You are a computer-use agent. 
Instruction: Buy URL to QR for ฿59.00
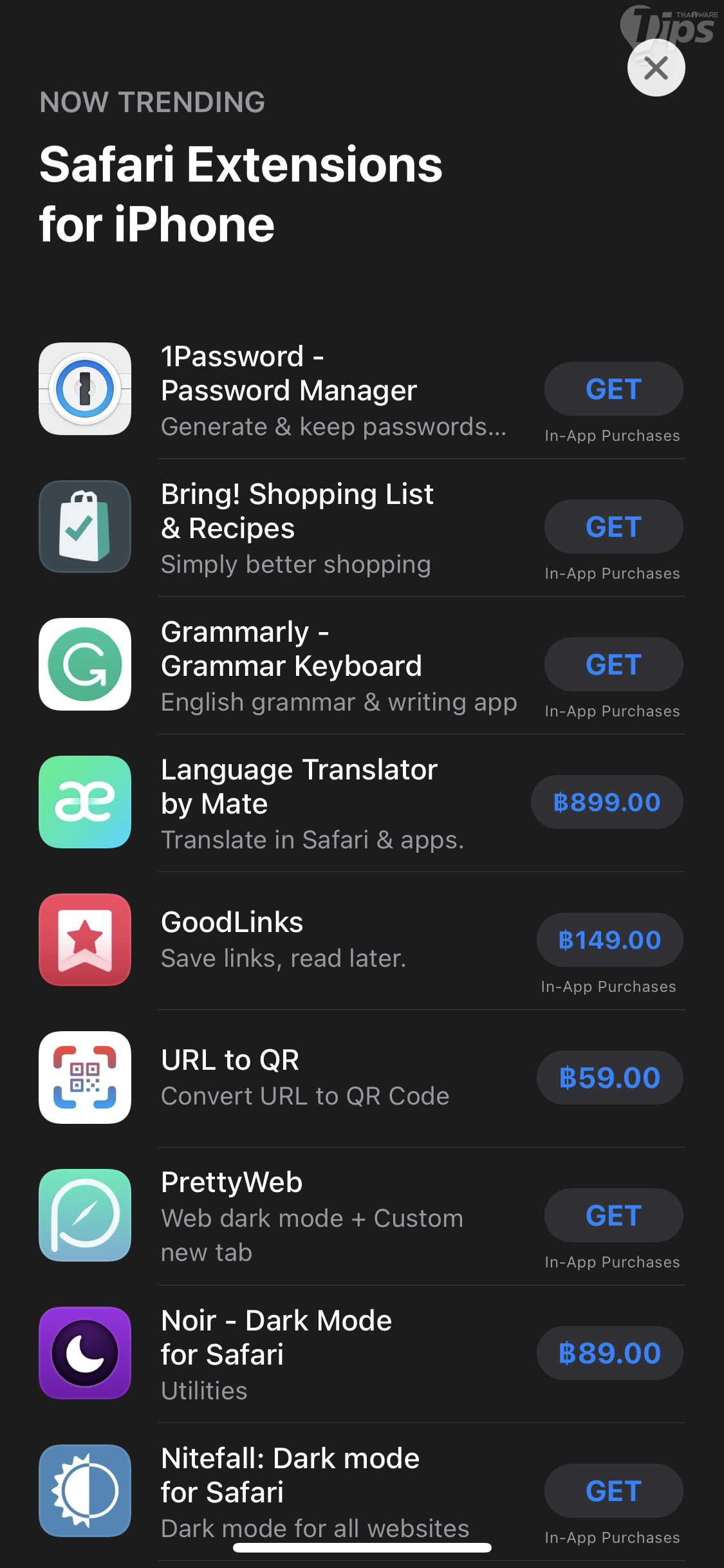(x=609, y=1078)
